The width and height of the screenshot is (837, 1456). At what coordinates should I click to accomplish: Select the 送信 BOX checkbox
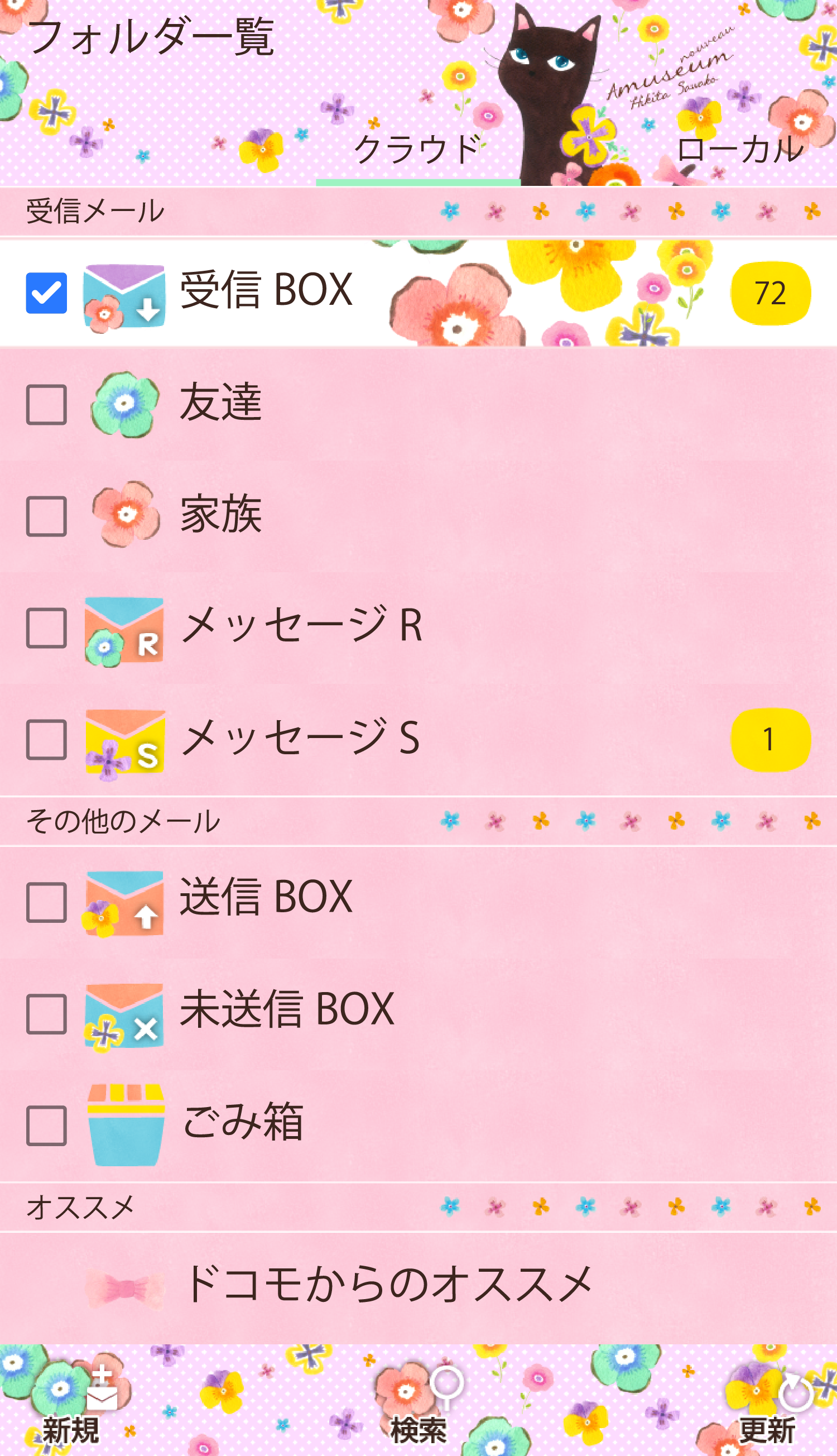tap(46, 902)
